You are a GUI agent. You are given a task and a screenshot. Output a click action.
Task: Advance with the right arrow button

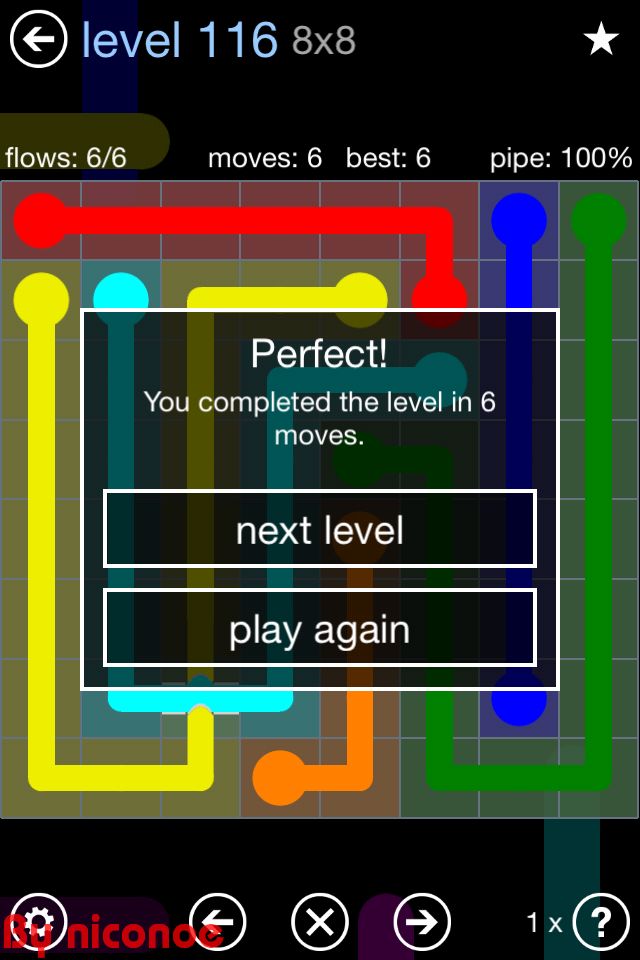(x=422, y=921)
